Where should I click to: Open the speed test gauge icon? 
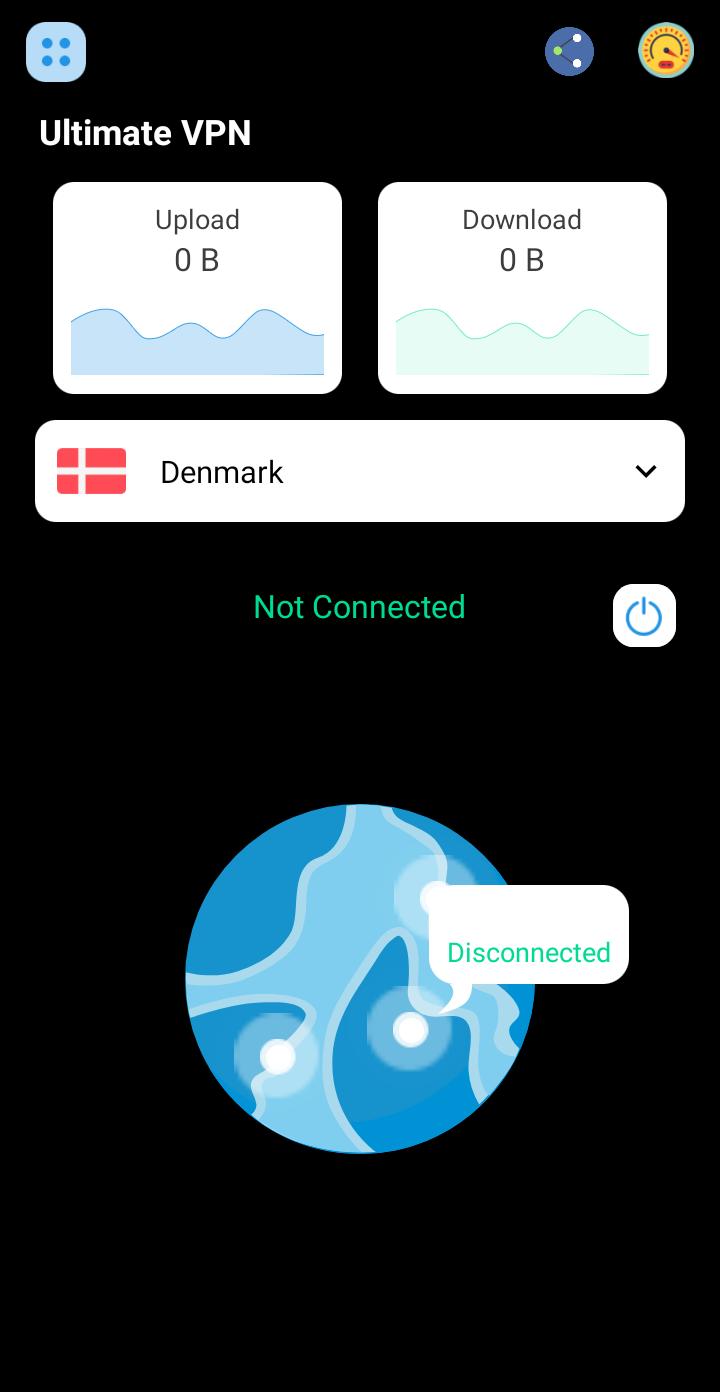[666, 51]
